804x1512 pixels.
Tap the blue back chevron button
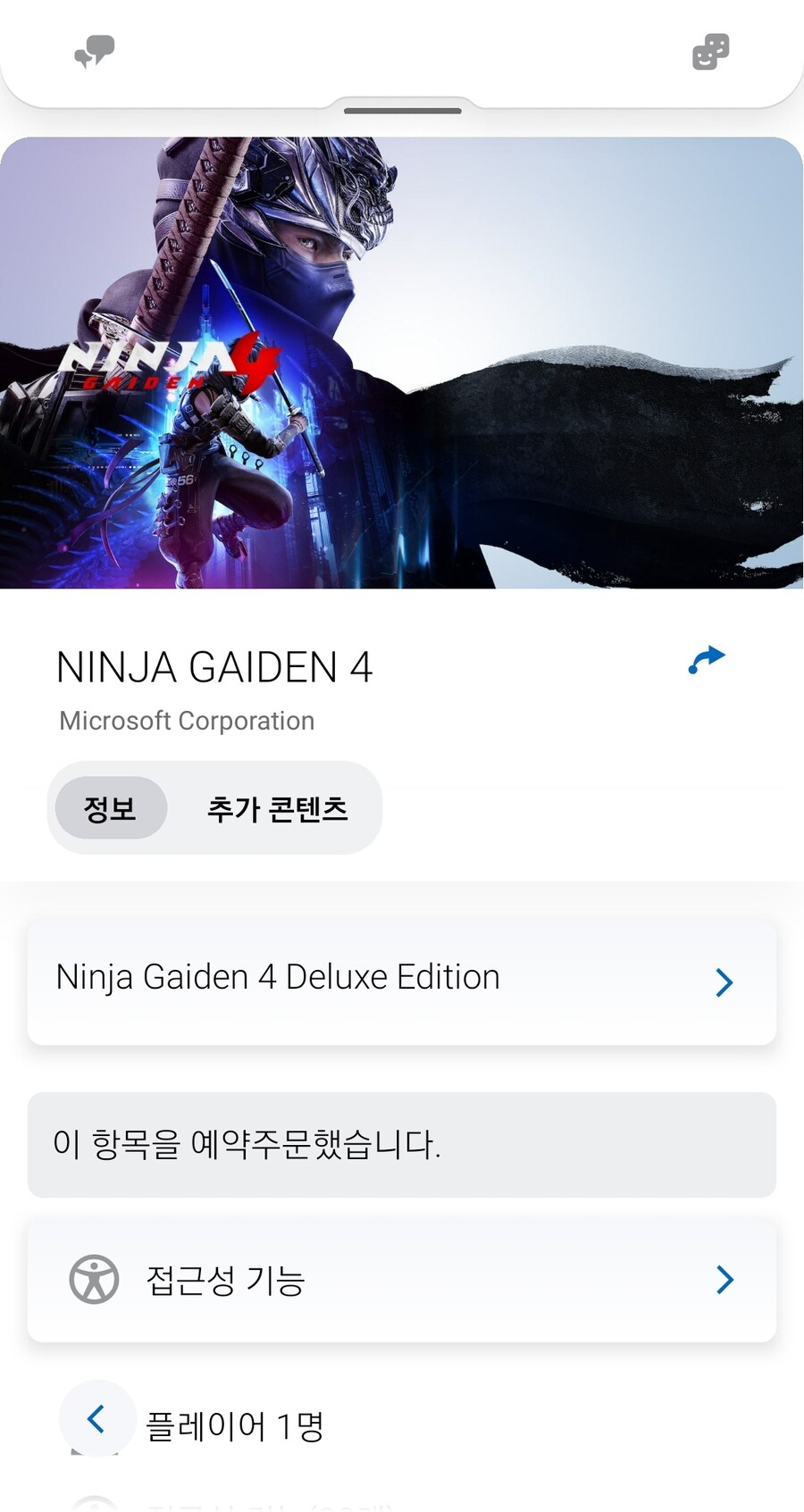(x=96, y=1418)
